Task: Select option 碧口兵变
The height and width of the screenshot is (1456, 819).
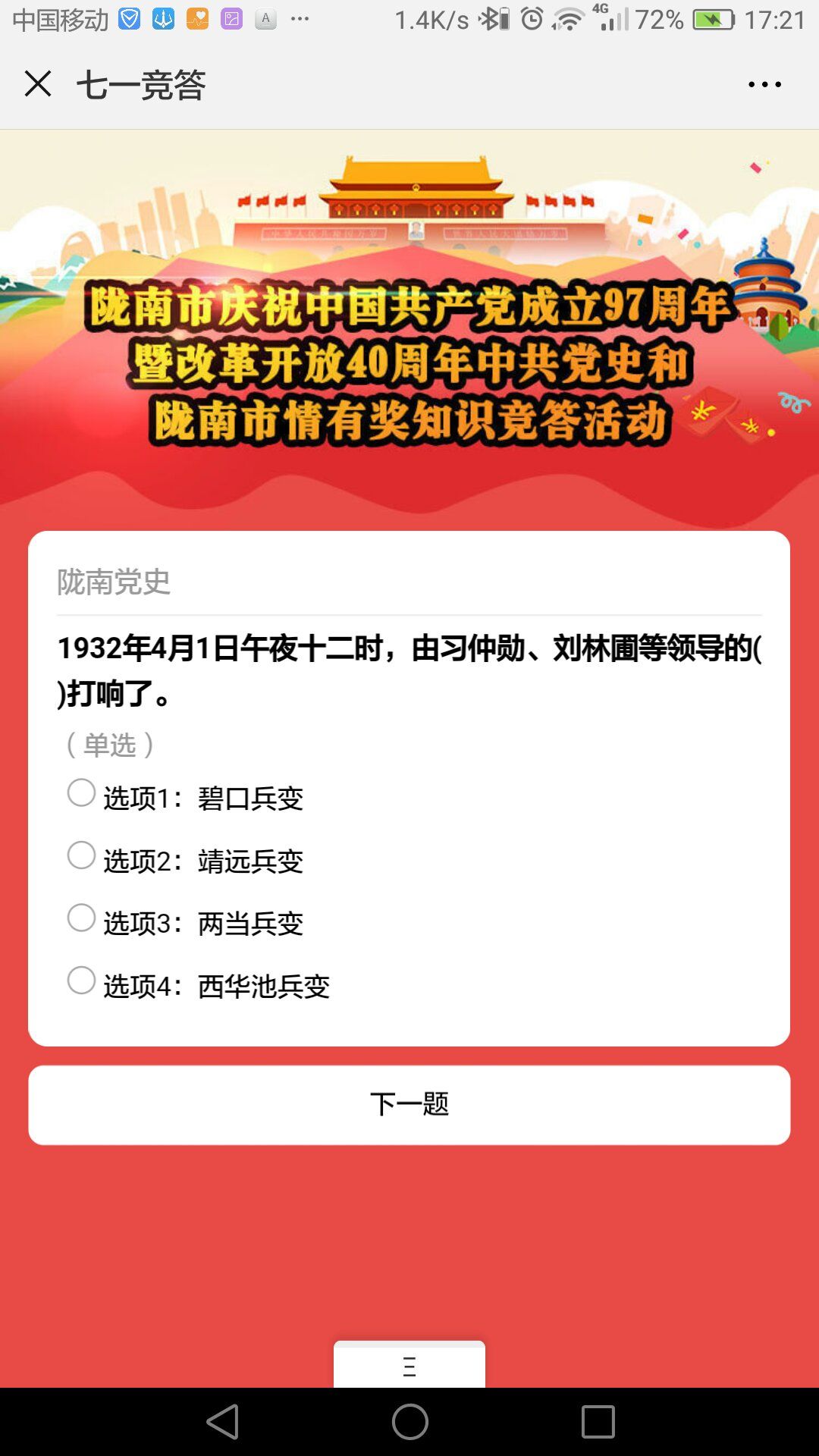Action: pyautogui.click(x=81, y=793)
